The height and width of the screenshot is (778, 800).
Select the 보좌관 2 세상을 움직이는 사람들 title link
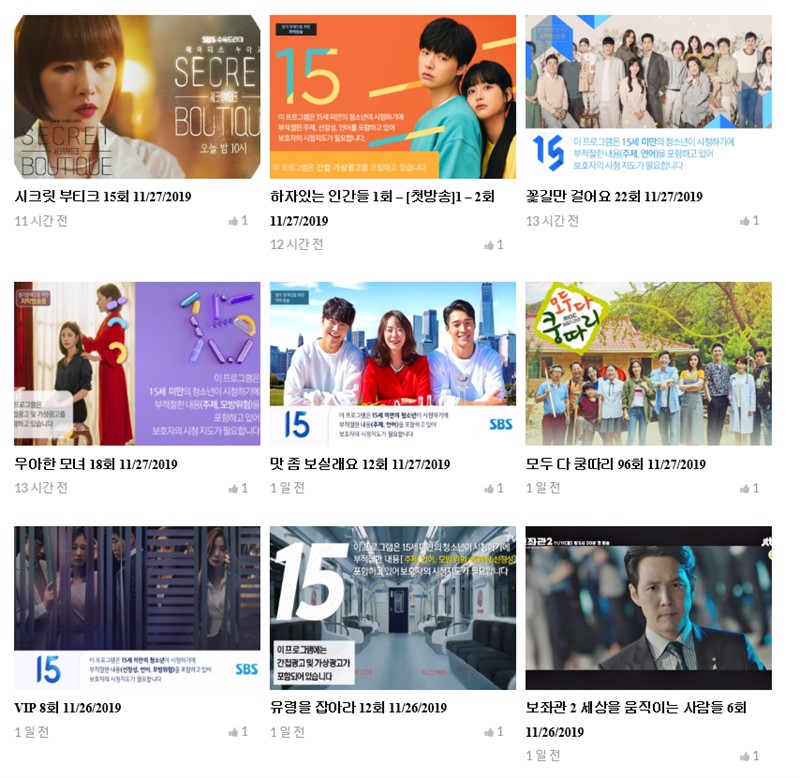[636, 708]
